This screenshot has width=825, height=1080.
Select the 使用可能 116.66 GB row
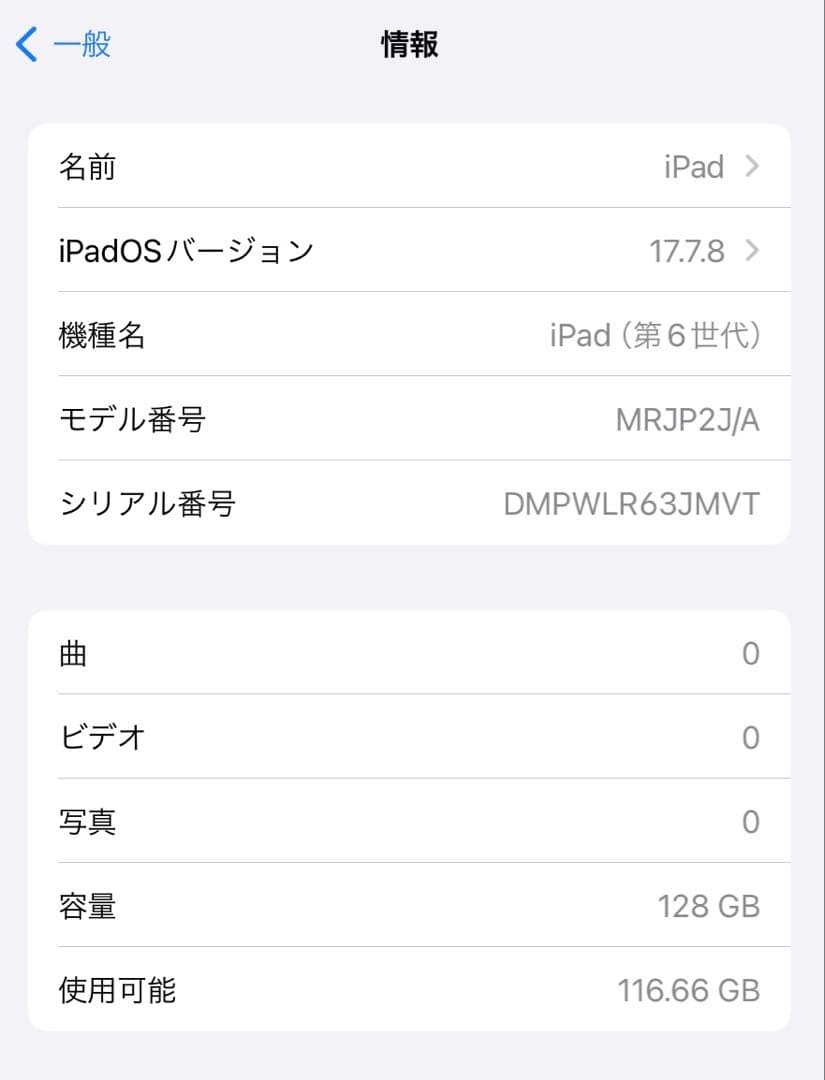pos(412,990)
